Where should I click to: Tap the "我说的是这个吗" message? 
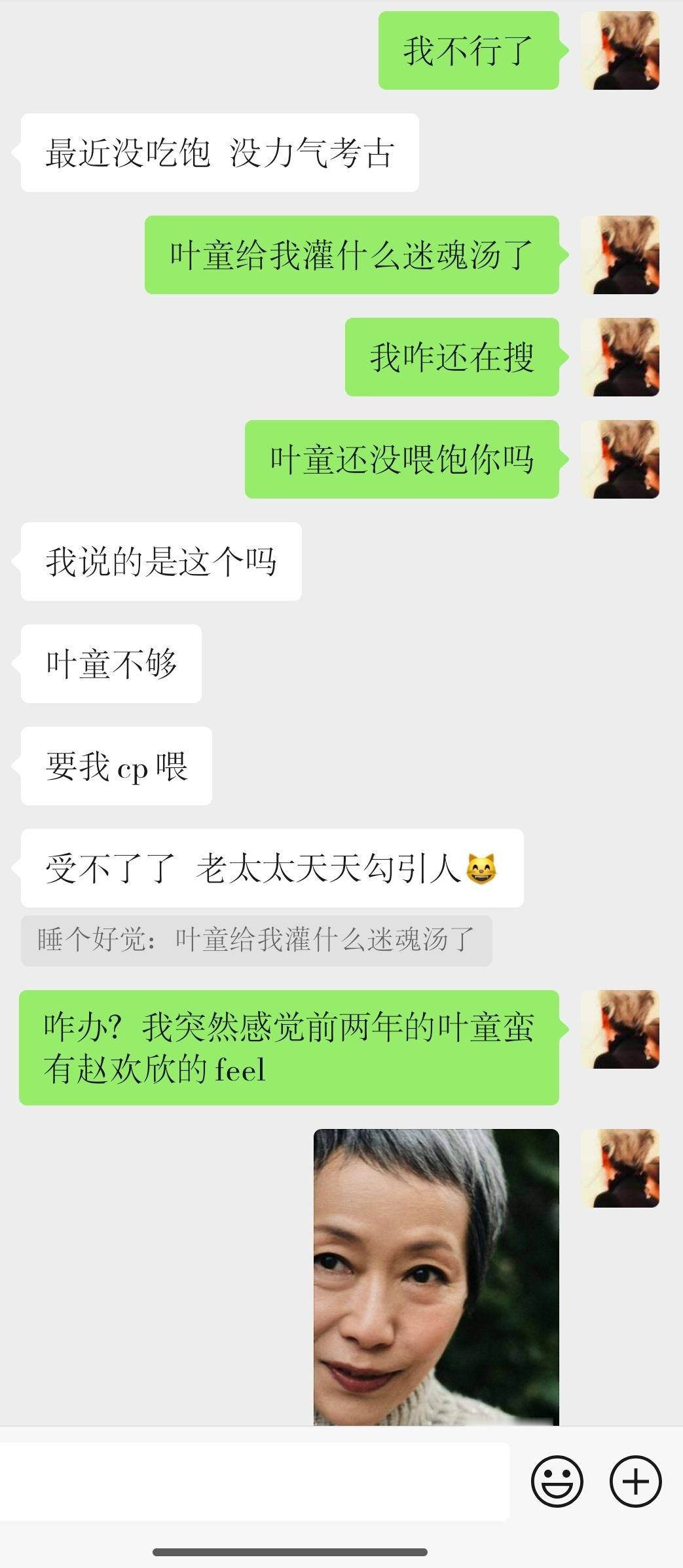[x=160, y=560]
